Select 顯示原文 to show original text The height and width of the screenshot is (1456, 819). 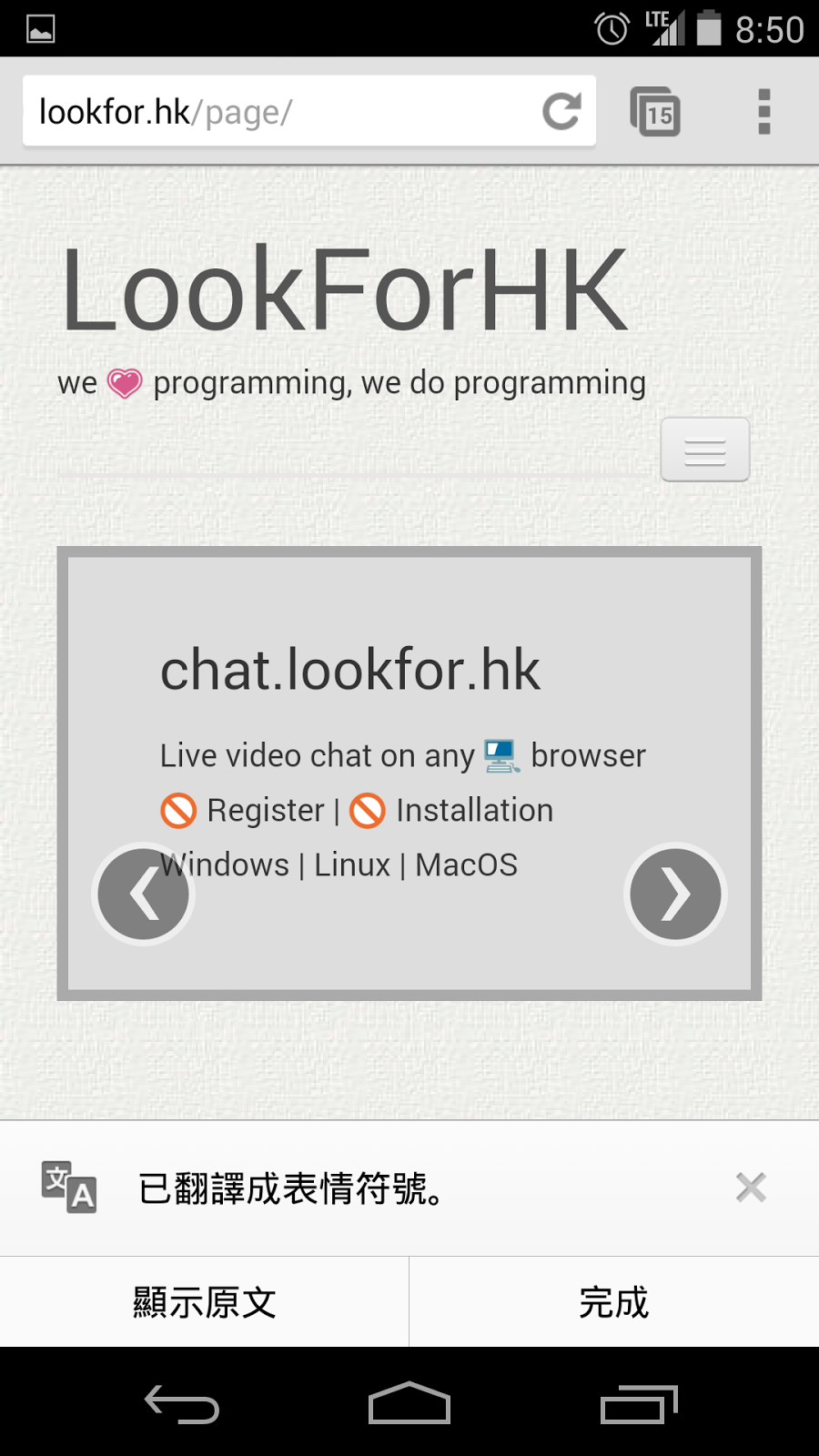coord(205,1302)
